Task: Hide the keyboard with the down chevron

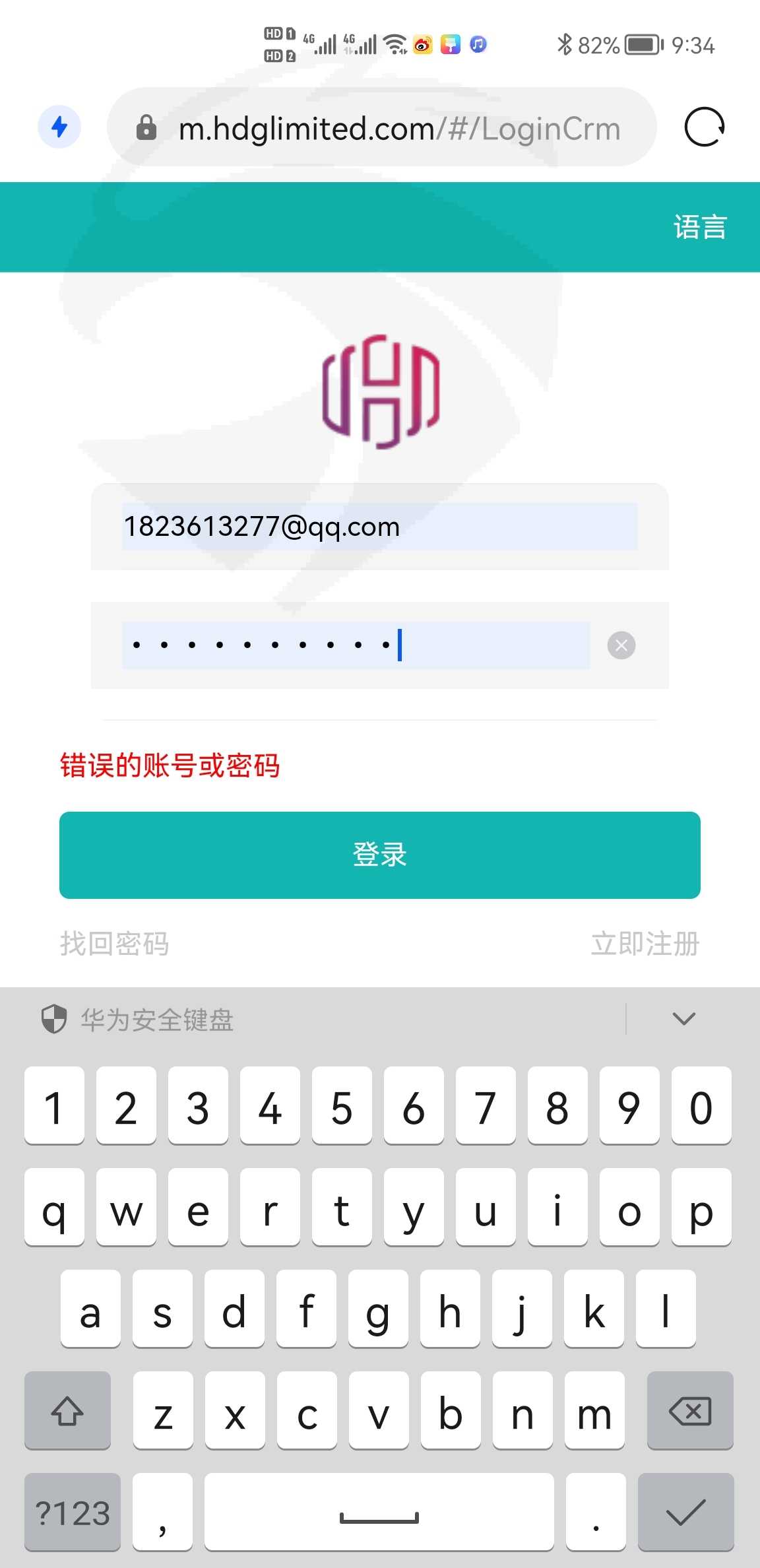Action: click(684, 1019)
